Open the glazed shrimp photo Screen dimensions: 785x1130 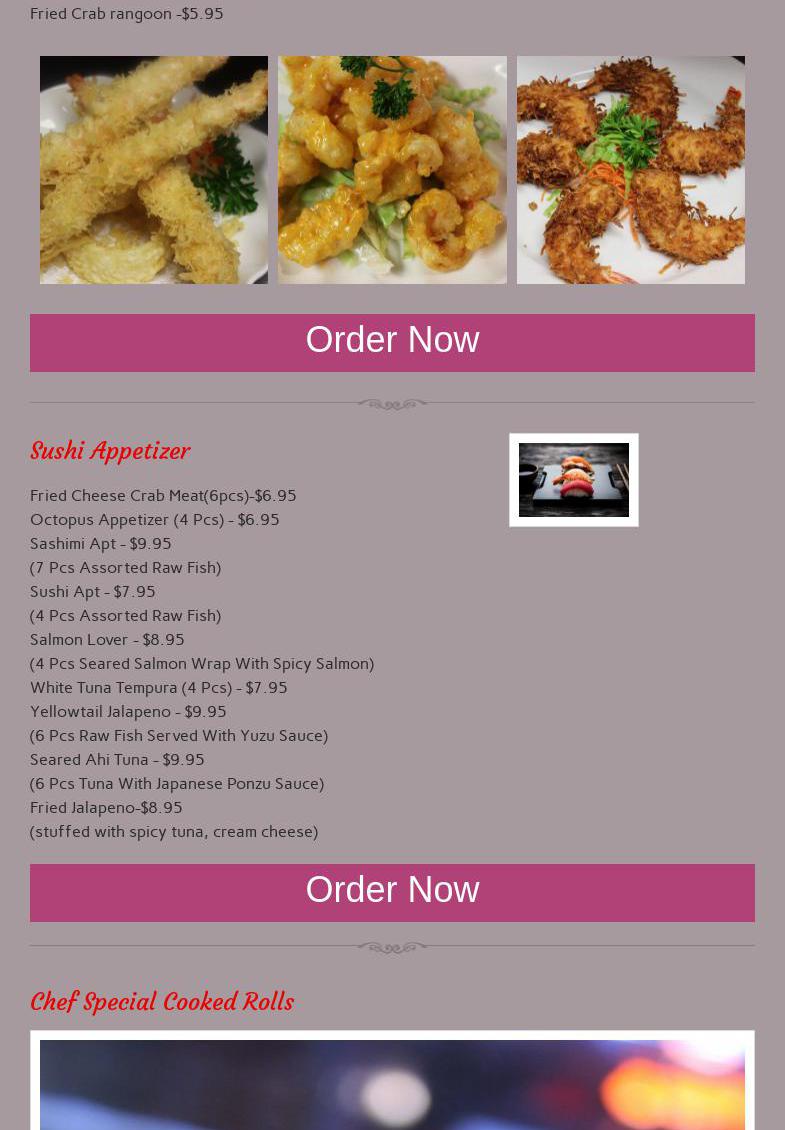(392, 170)
